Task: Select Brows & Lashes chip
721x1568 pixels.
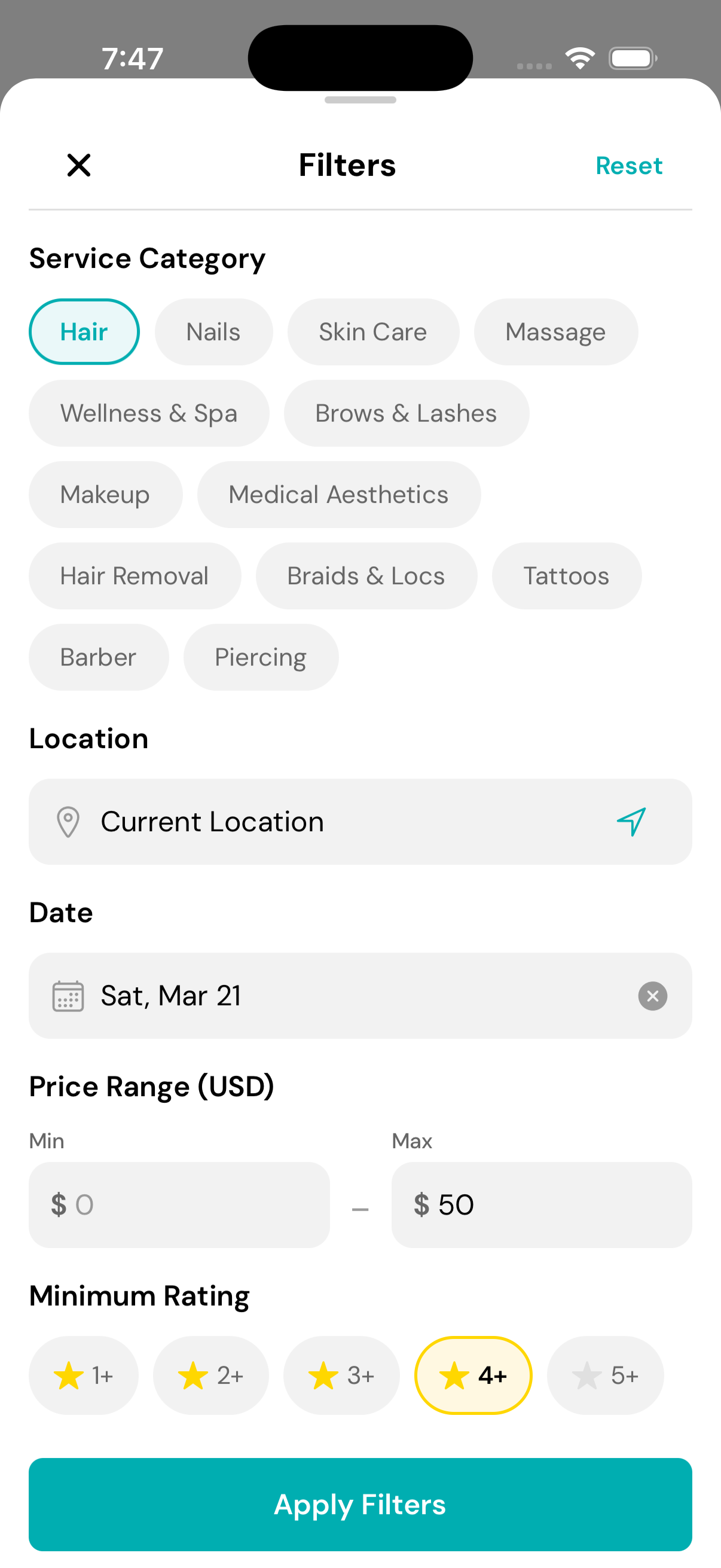Action: (x=406, y=413)
